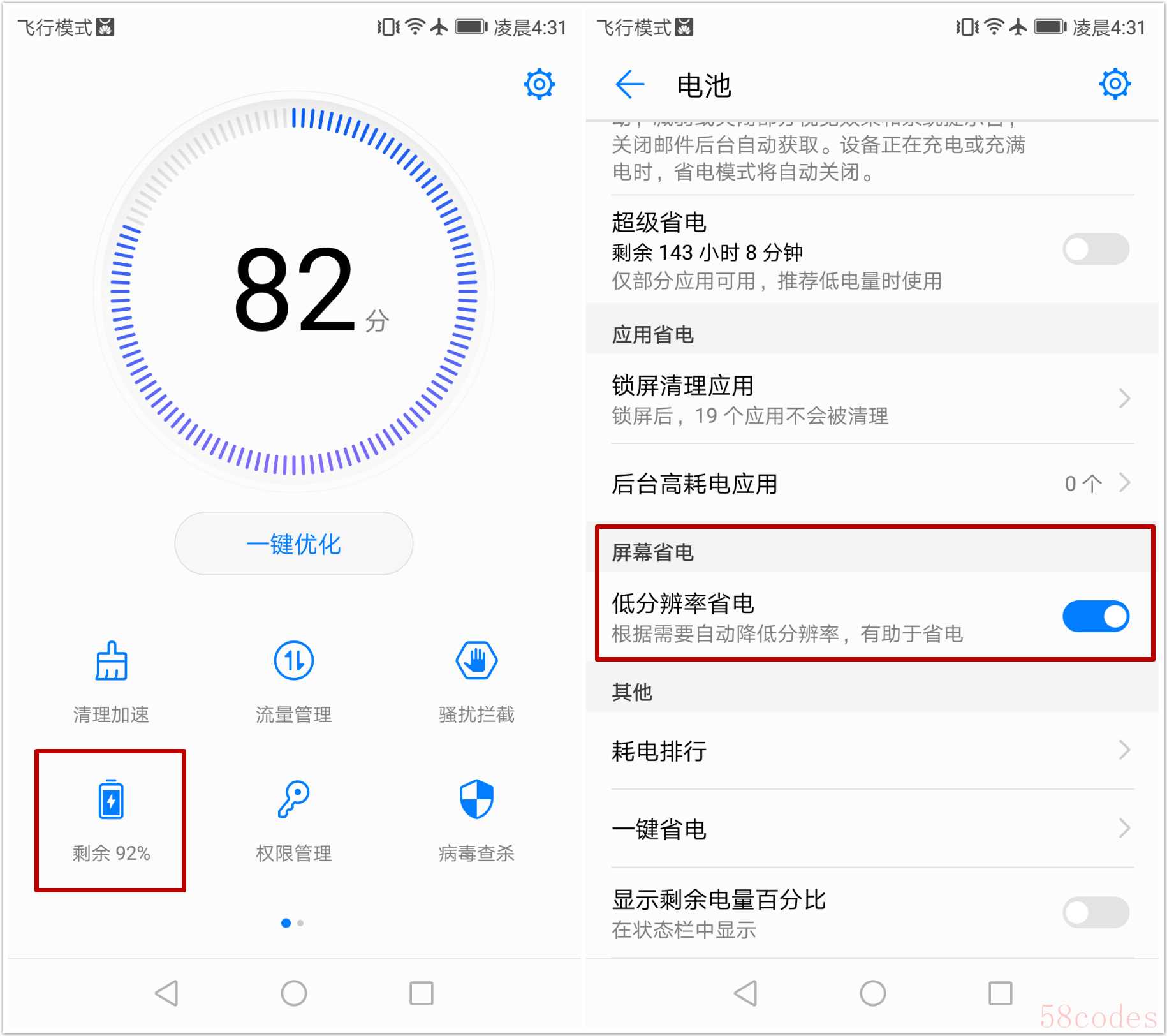Open 权限管理
This screenshot has height=1036, width=1167.
pyautogui.click(x=293, y=819)
